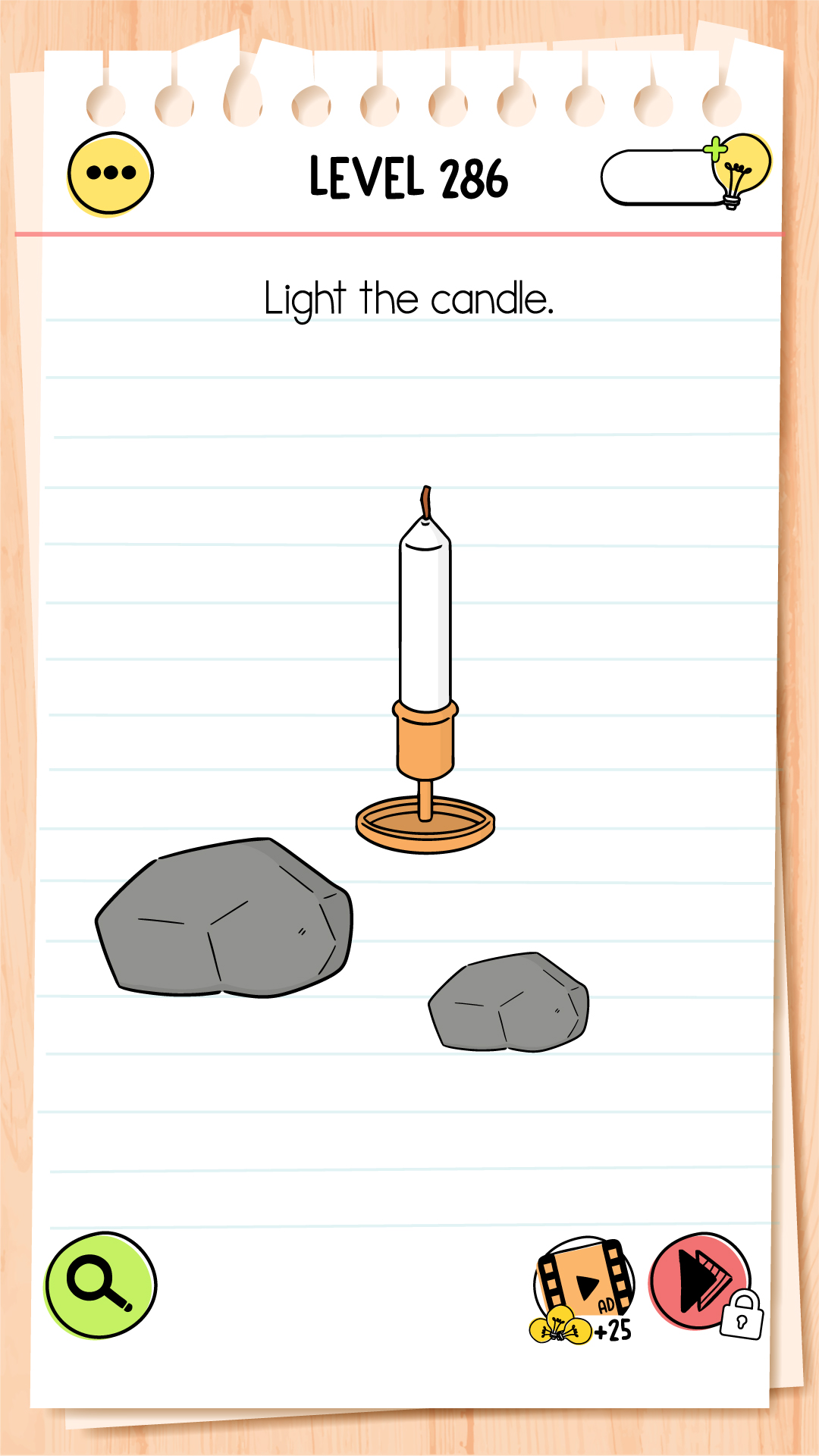This screenshot has width=819, height=1456.
Task: Tap the large gray rock
Action: 224,919
